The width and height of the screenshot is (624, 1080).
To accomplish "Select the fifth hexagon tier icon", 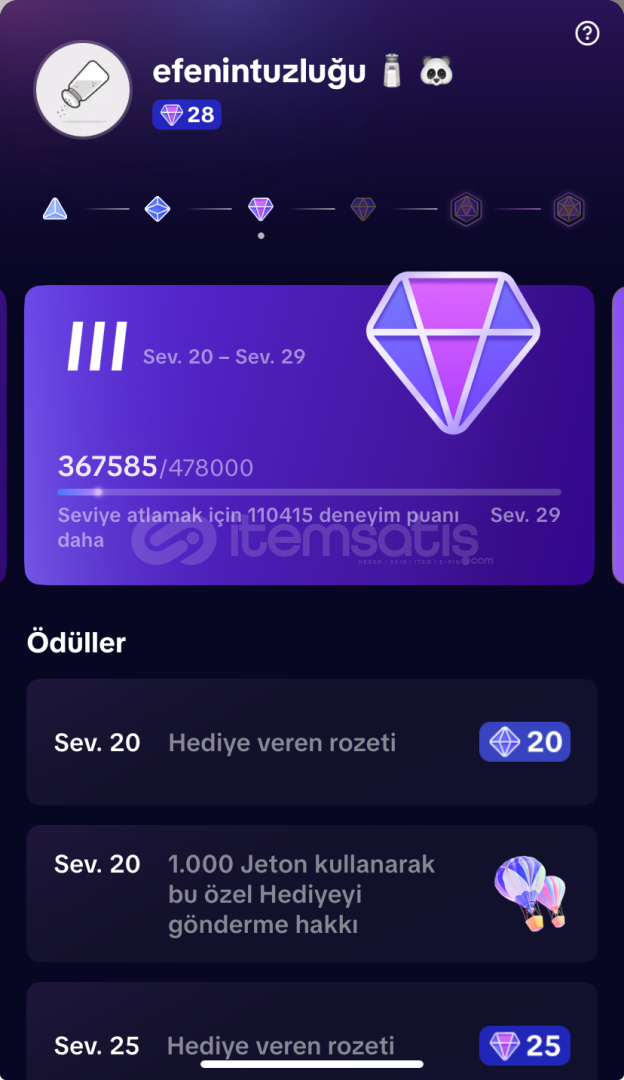I will pos(466,209).
